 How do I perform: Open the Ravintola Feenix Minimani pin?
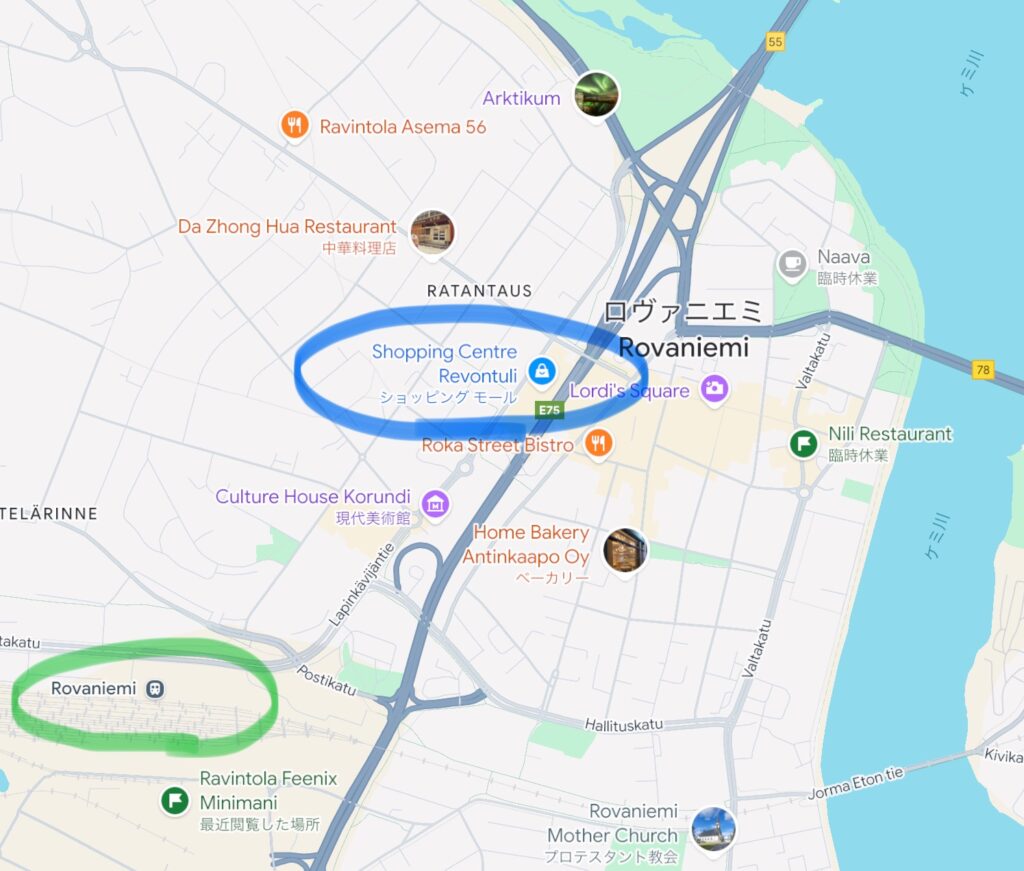[175, 800]
